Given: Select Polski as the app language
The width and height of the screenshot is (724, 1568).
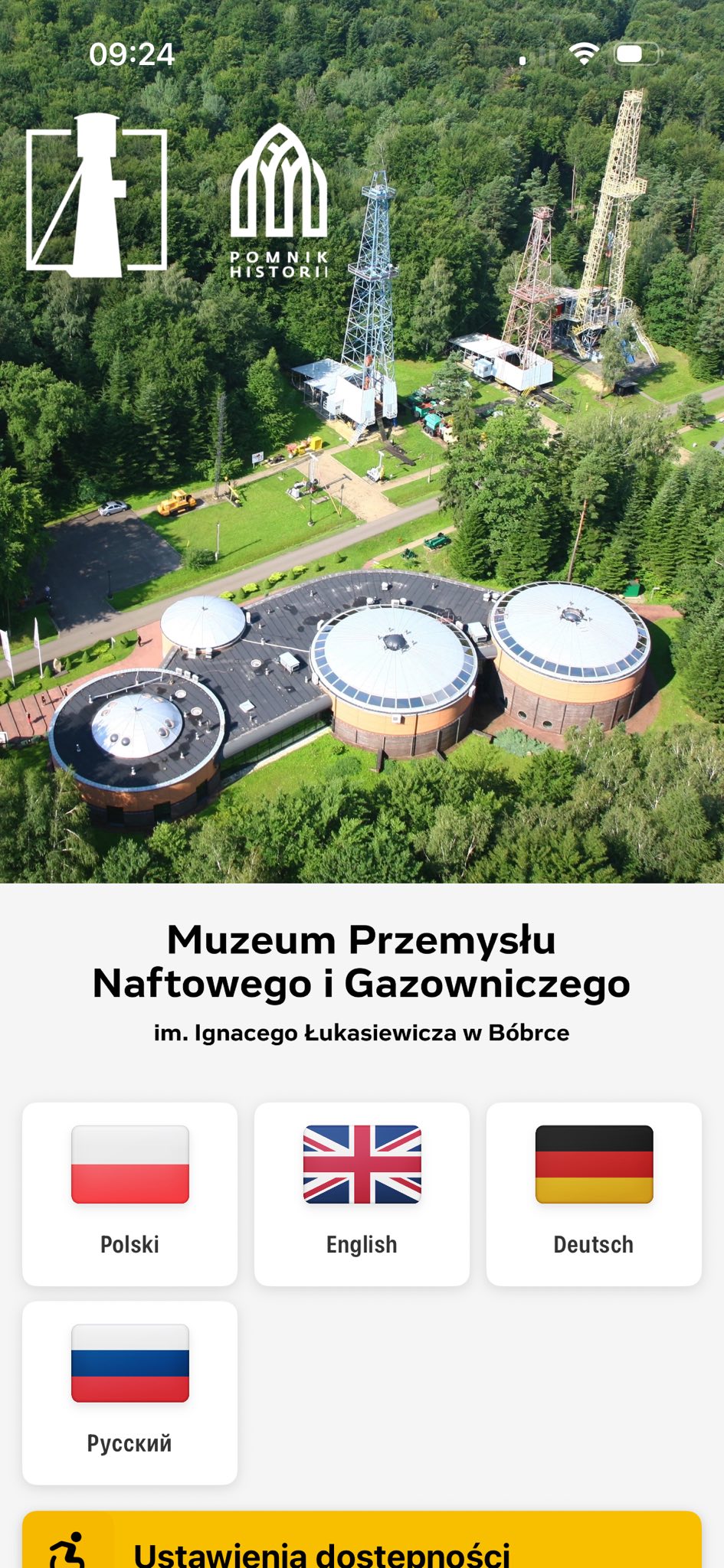Looking at the screenshot, I should tap(129, 1193).
